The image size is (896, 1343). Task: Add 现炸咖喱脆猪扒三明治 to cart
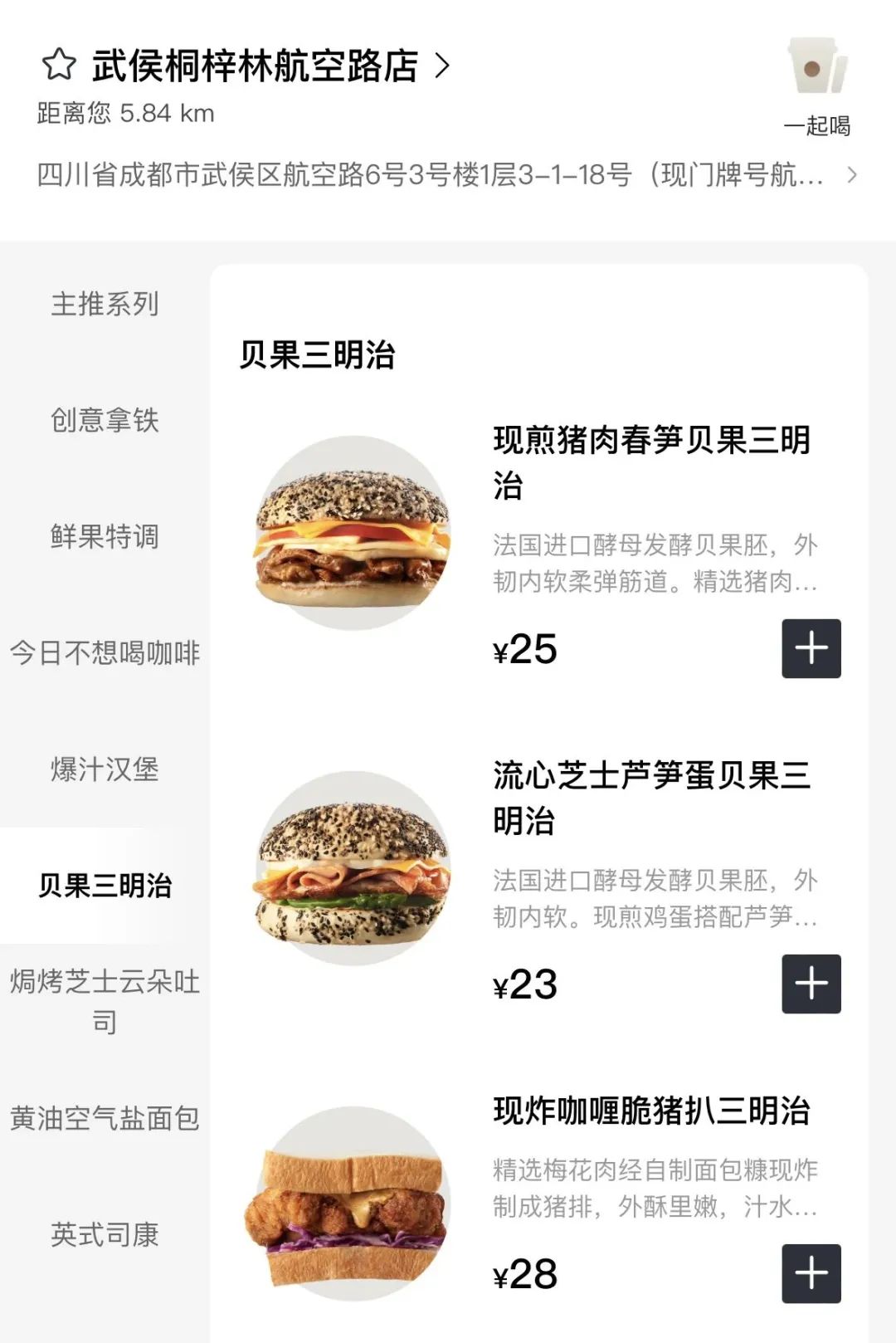pos(811,1273)
